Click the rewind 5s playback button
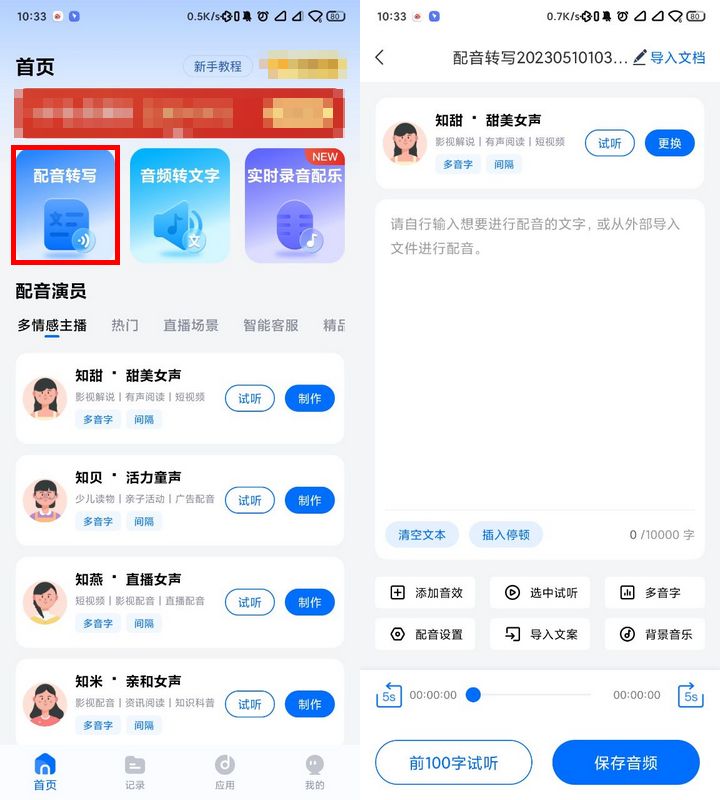 point(389,694)
